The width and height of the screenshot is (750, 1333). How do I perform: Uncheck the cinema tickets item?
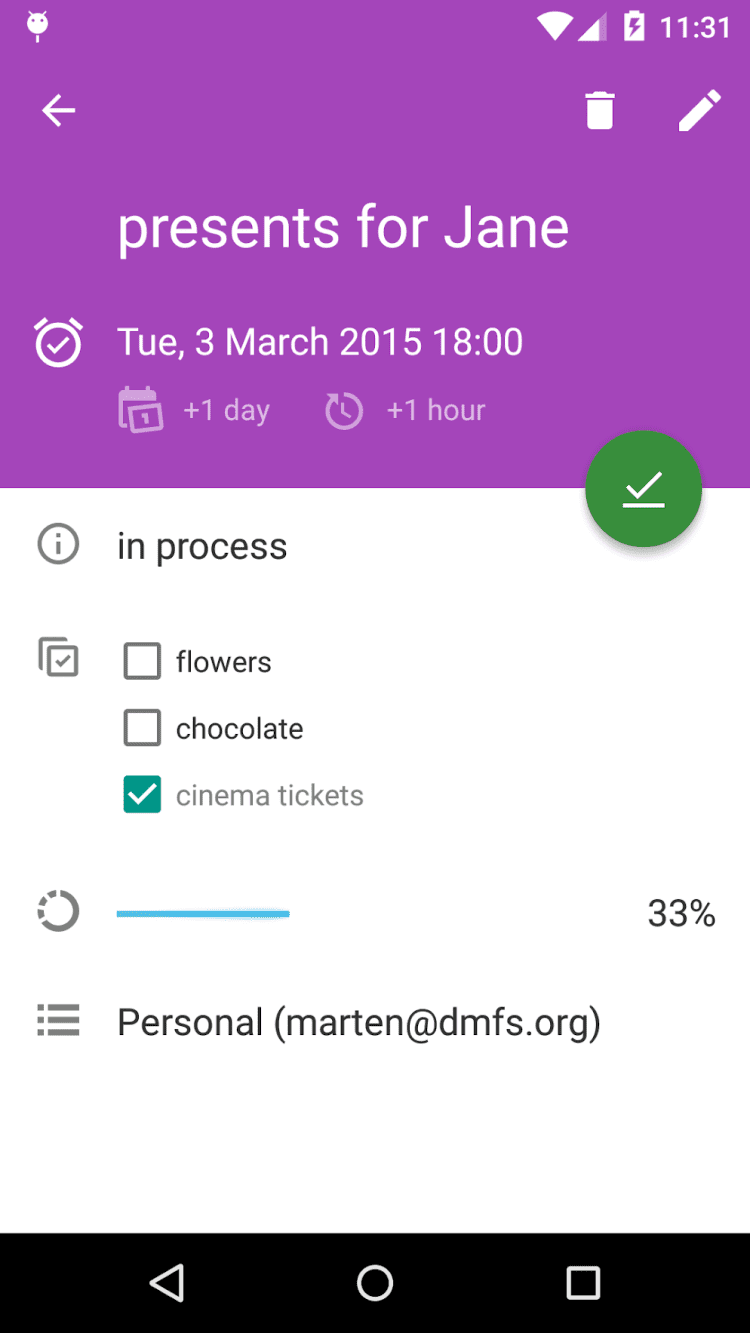142,795
